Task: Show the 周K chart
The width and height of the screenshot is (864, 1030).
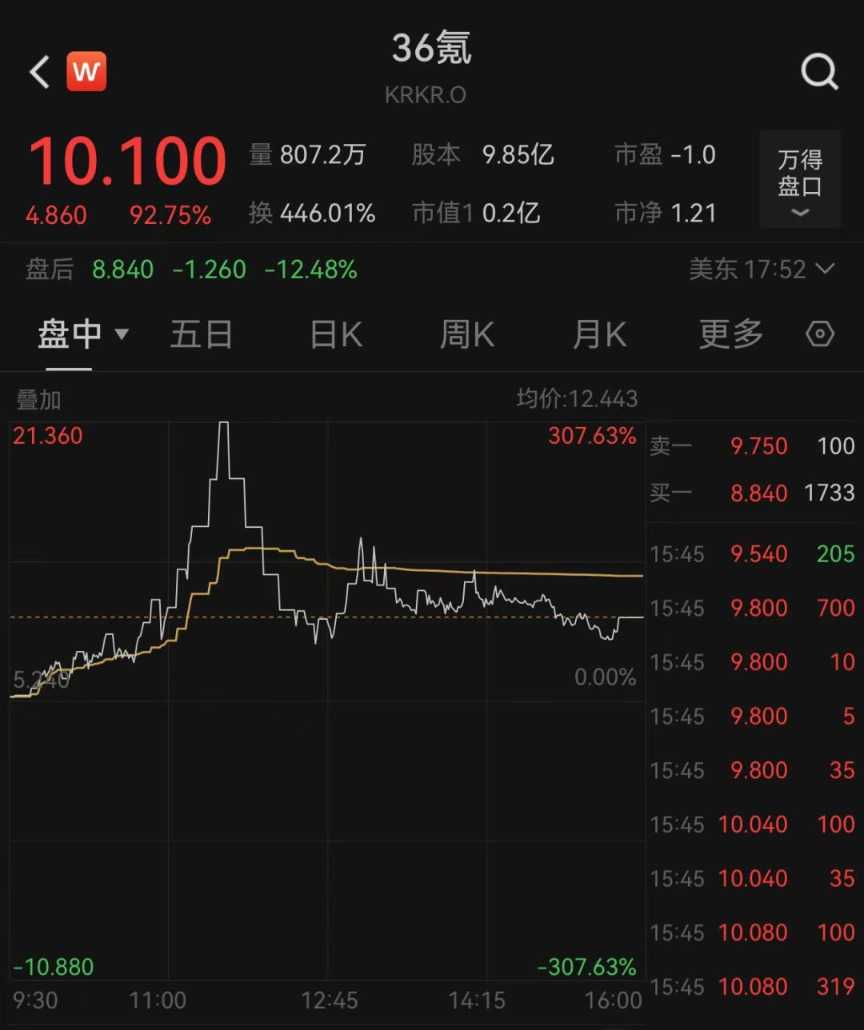Action: coord(467,334)
